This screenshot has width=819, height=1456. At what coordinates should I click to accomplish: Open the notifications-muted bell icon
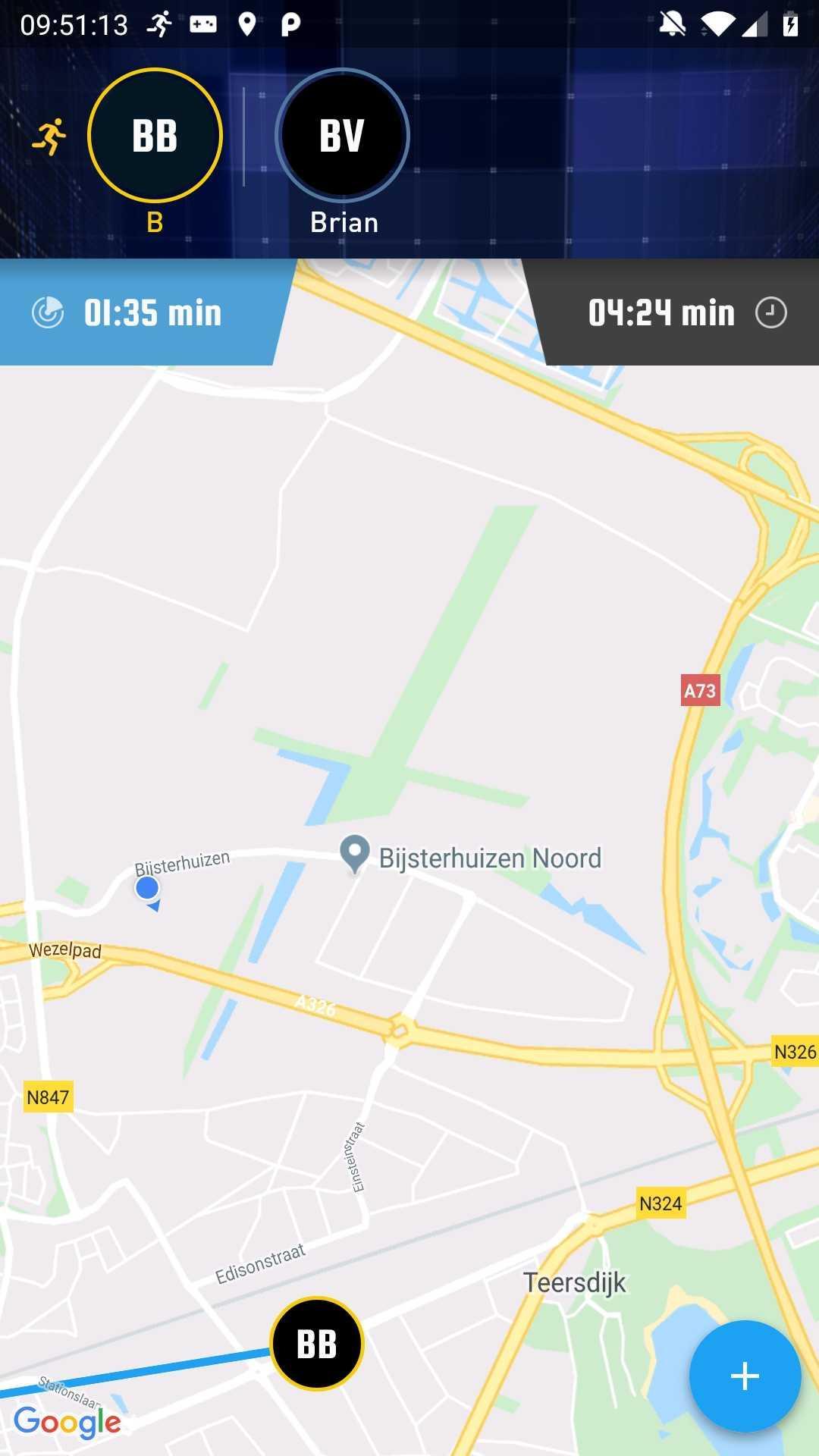[672, 23]
